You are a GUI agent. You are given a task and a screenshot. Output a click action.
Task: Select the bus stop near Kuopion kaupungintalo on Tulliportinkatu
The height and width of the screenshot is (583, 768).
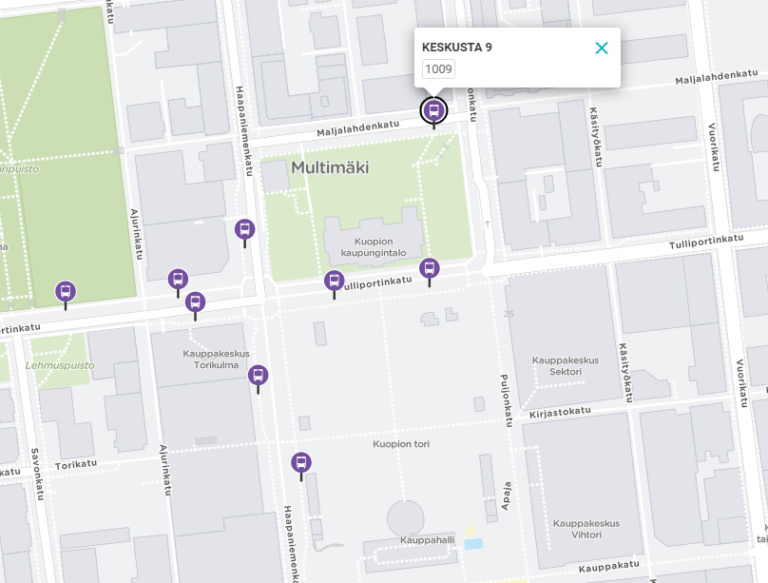334,282
